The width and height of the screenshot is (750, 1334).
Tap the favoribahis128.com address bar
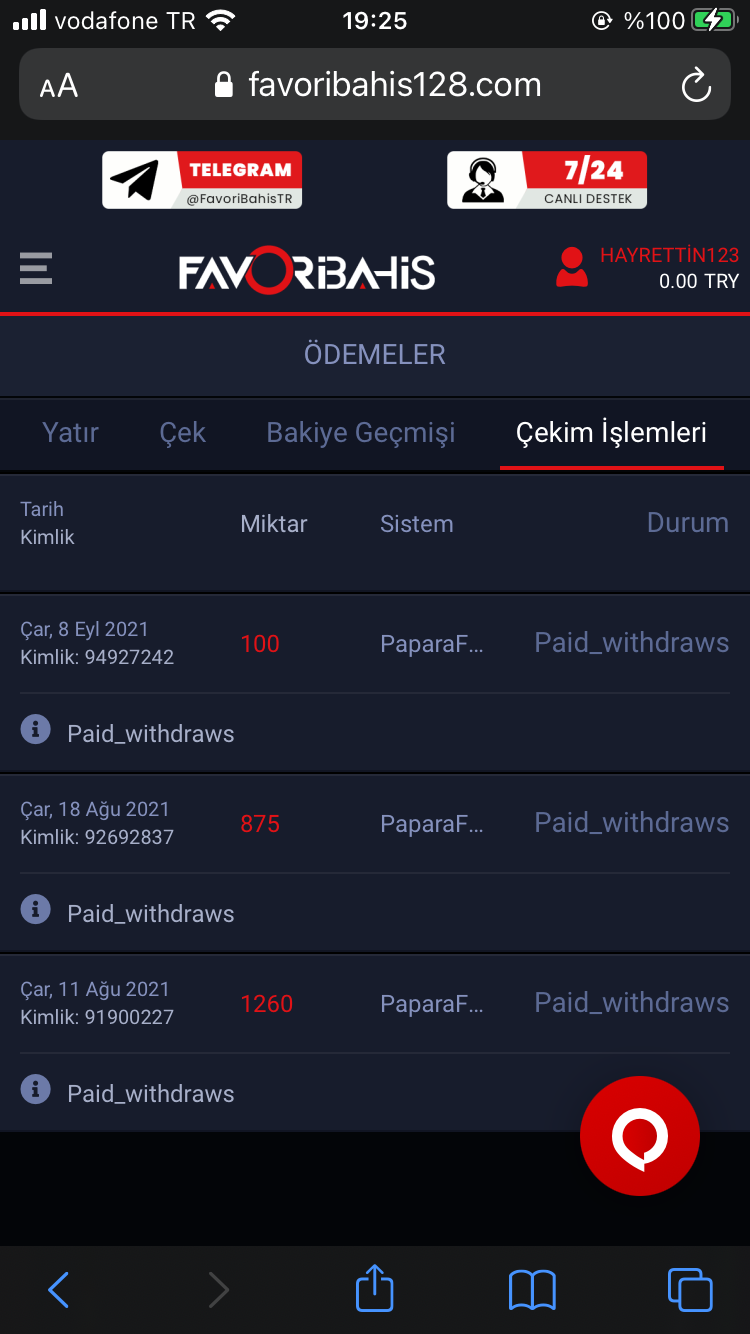click(x=380, y=86)
